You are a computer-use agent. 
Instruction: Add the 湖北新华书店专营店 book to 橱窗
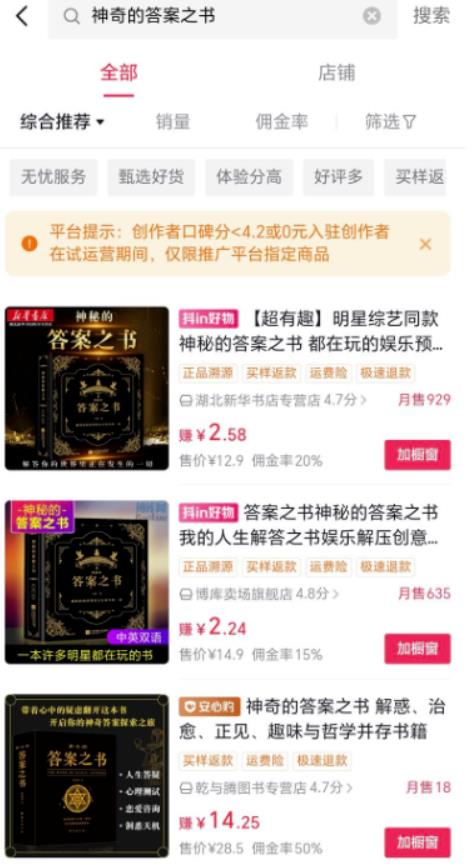click(417, 455)
